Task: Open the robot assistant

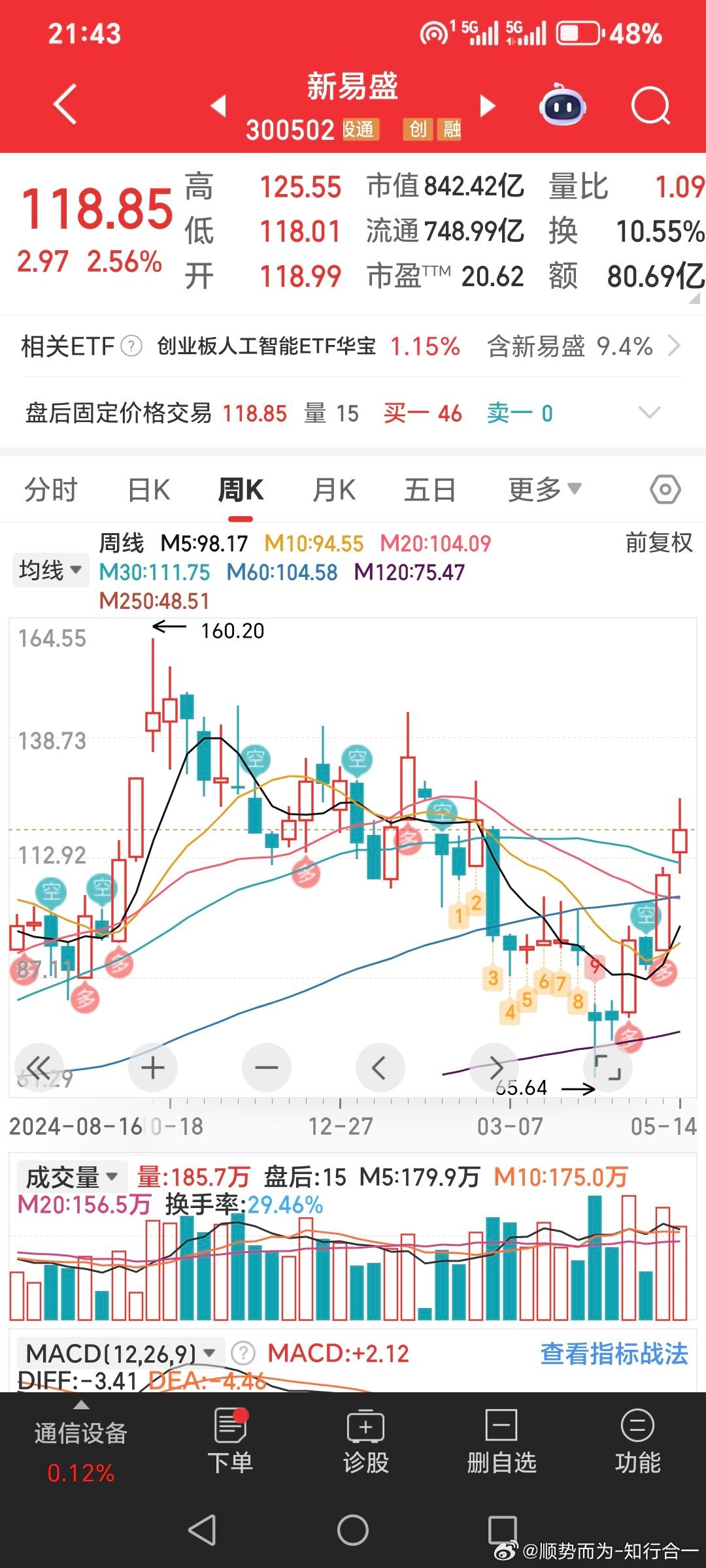Action: (x=562, y=105)
